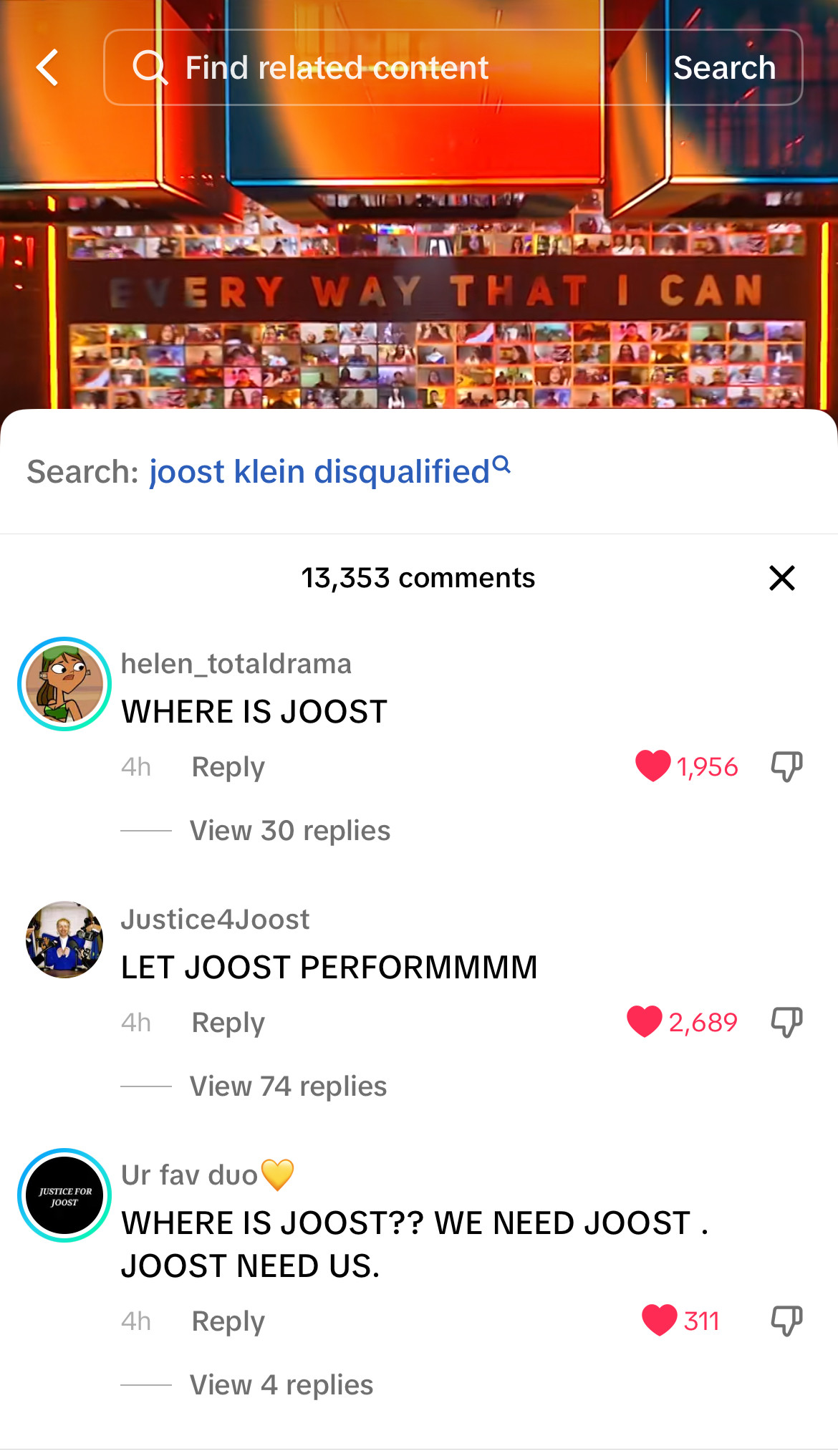The width and height of the screenshot is (838, 1456).
Task: Dislike Justice4Joost's comment
Action: click(786, 1022)
